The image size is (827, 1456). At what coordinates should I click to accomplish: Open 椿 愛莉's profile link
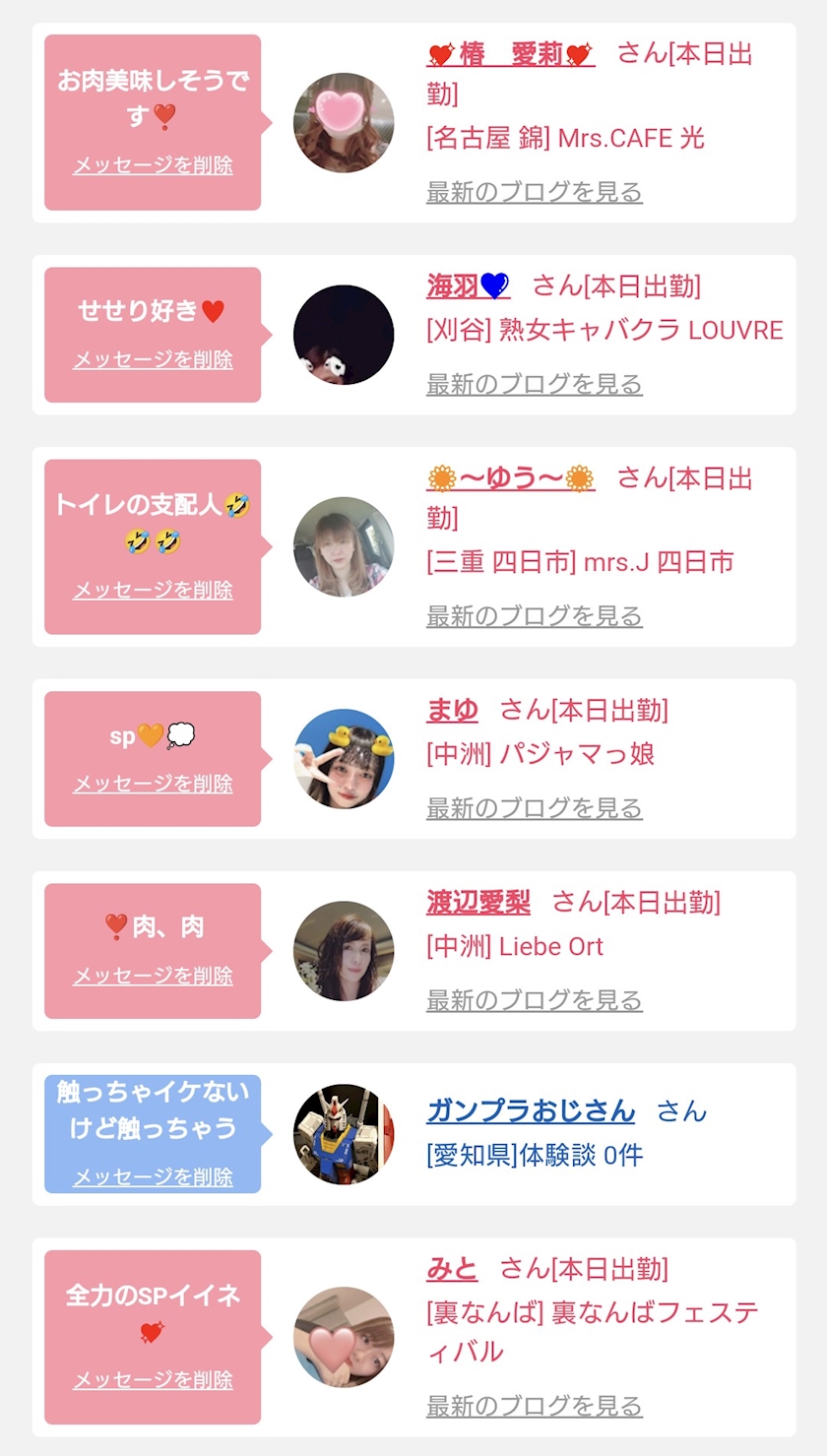pos(511,54)
